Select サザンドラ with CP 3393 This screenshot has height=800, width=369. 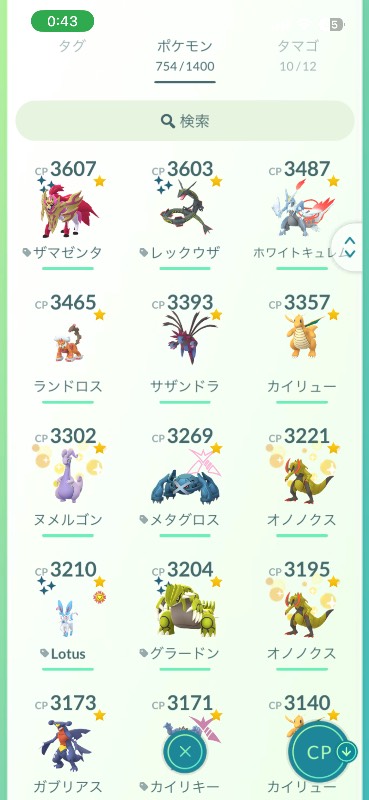pyautogui.click(x=185, y=348)
